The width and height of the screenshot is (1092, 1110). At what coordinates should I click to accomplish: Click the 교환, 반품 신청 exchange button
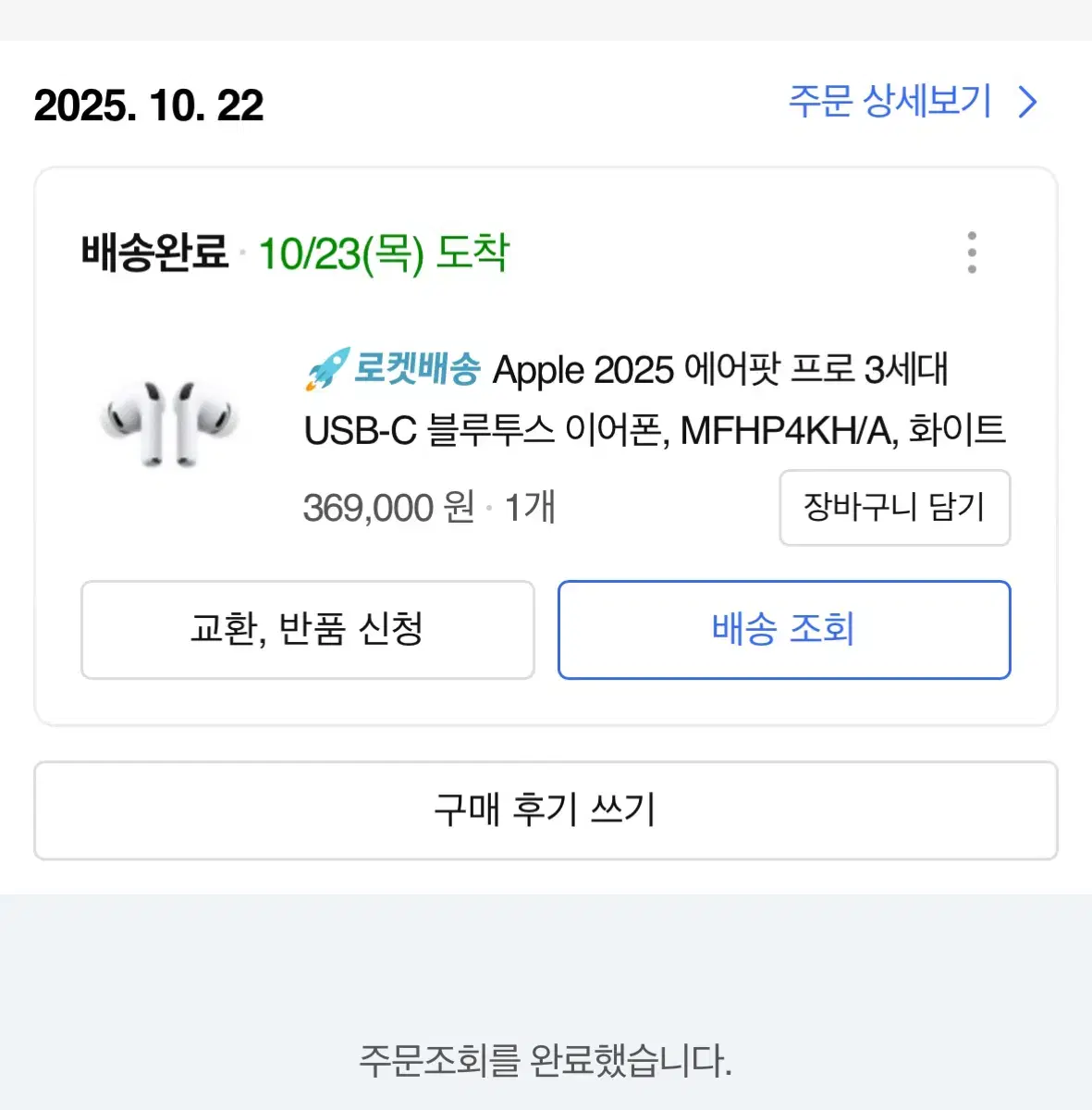pyautogui.click(x=307, y=630)
